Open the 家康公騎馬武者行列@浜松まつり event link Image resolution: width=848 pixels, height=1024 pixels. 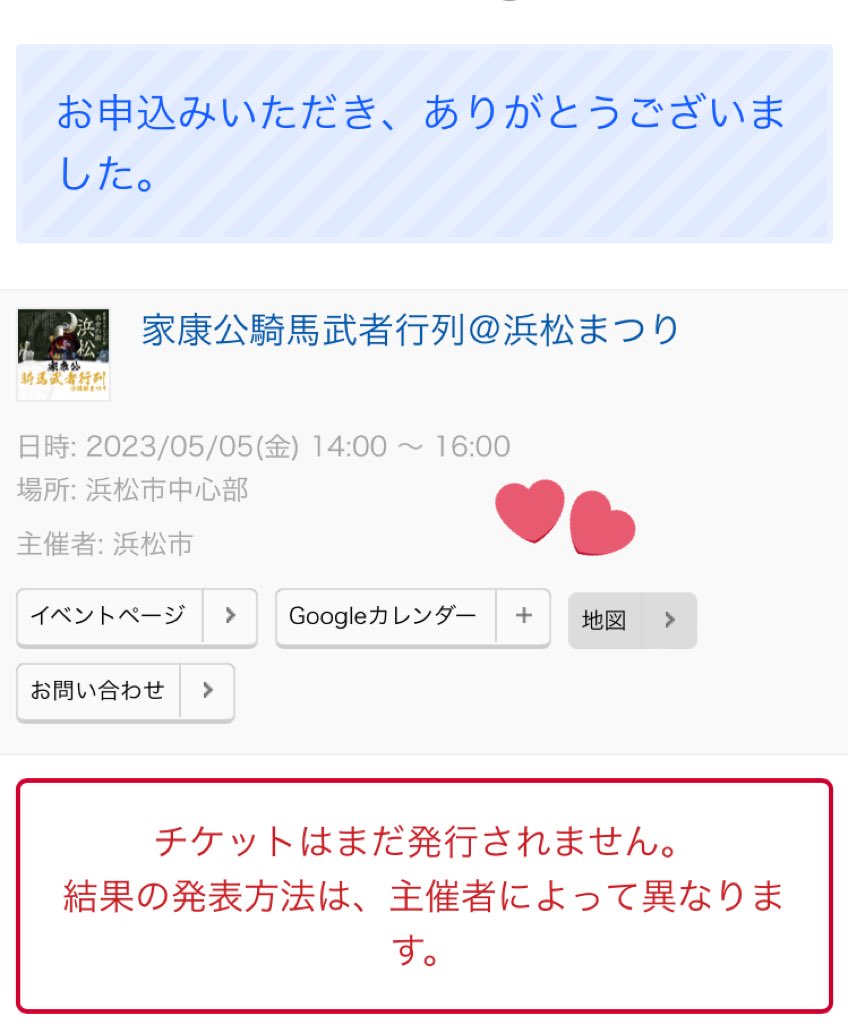click(x=410, y=330)
